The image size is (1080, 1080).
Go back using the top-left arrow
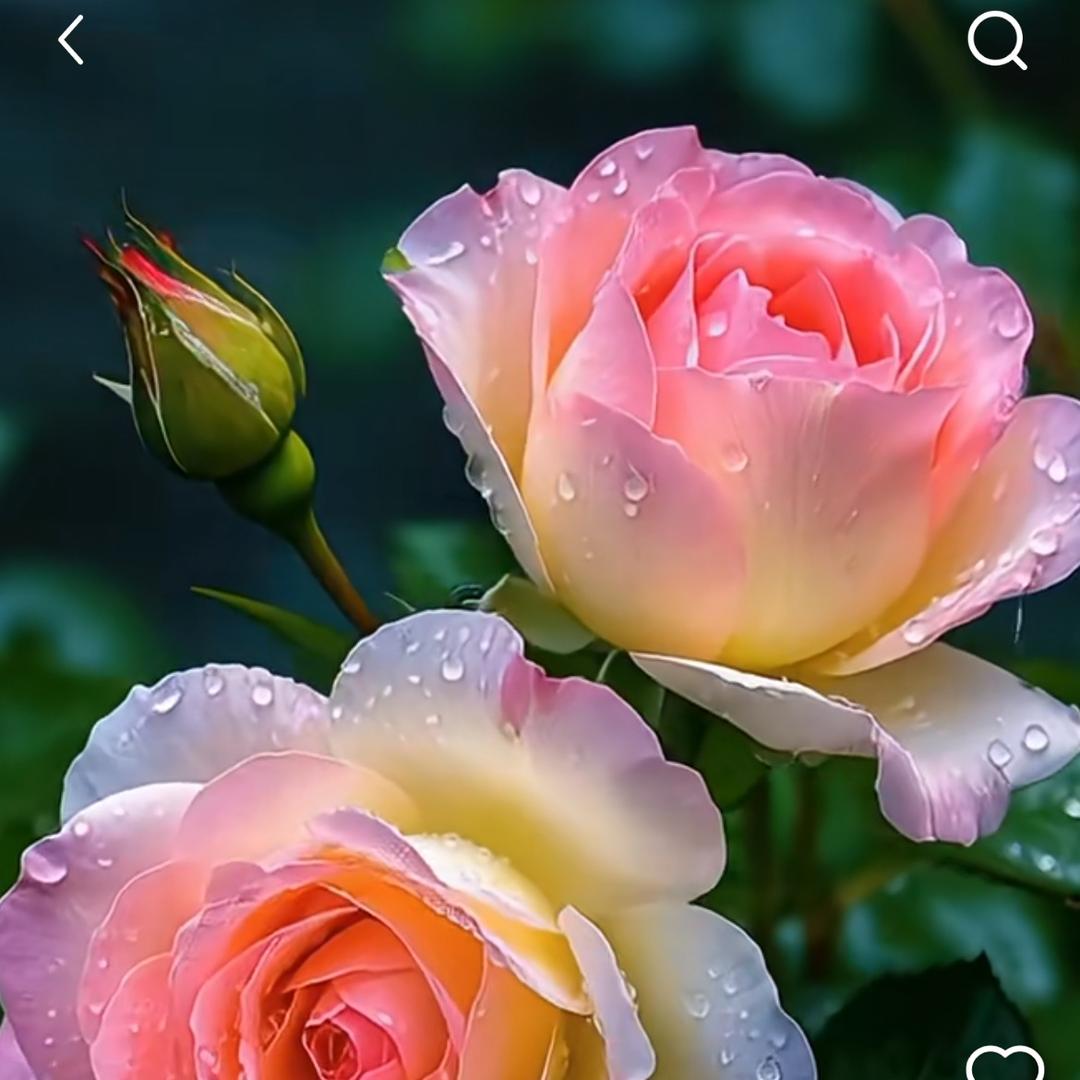click(70, 40)
